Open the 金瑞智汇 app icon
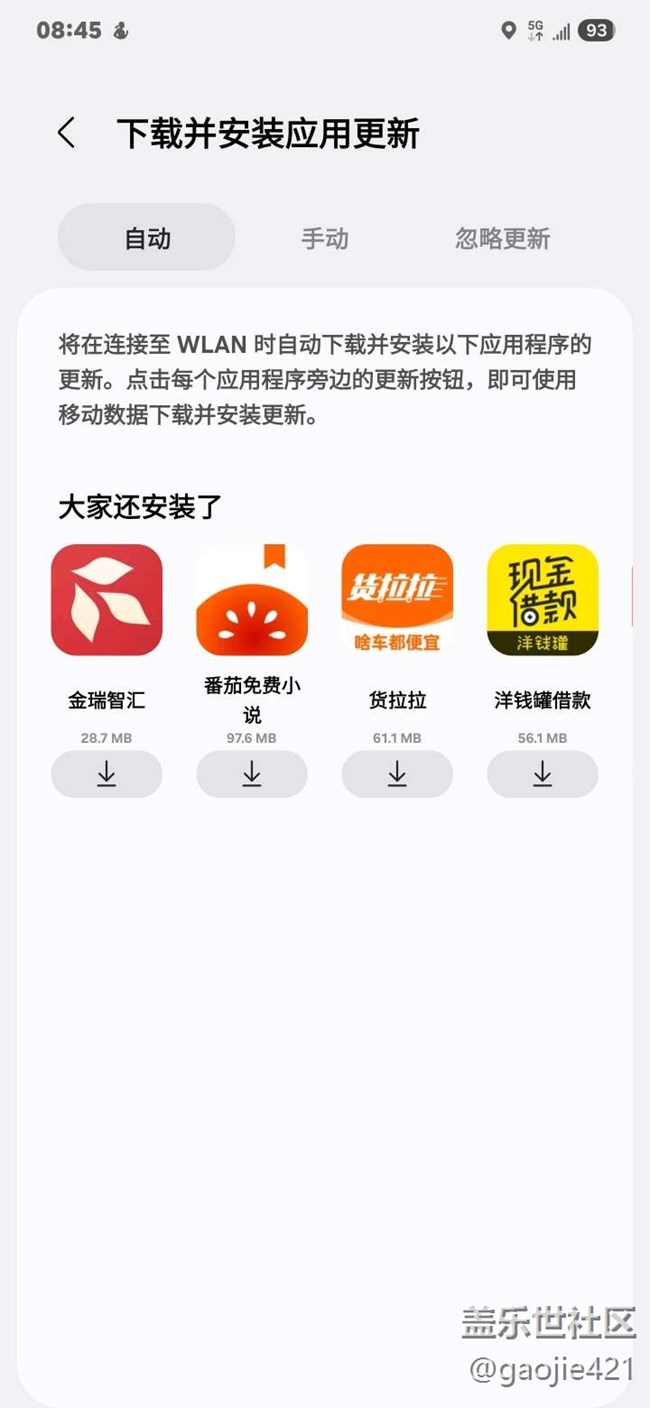This screenshot has height=1408, width=650. click(x=107, y=600)
